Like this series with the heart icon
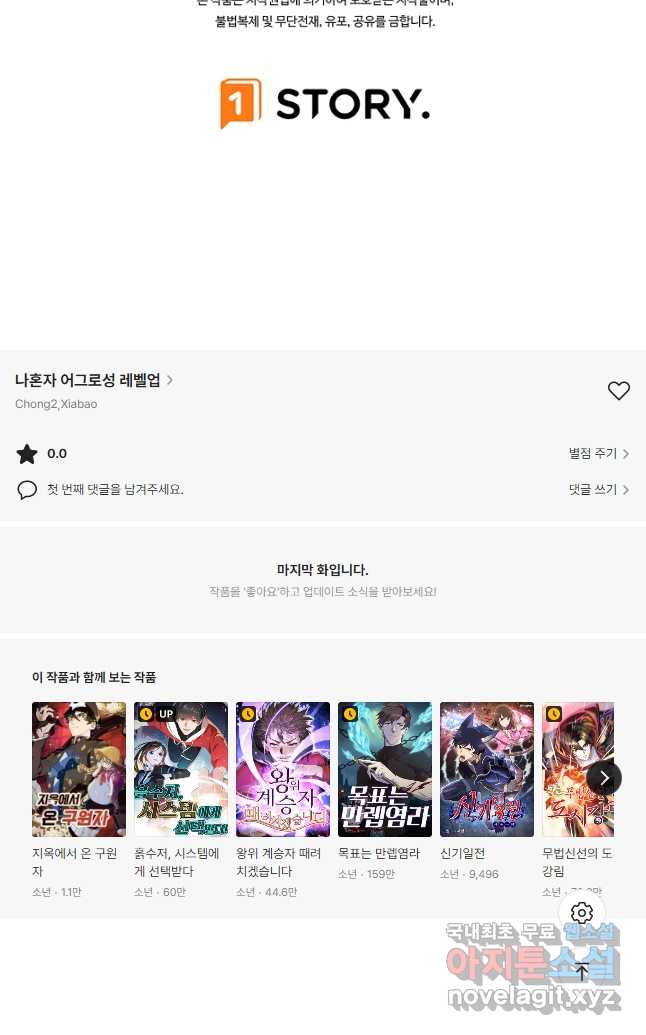 click(618, 391)
